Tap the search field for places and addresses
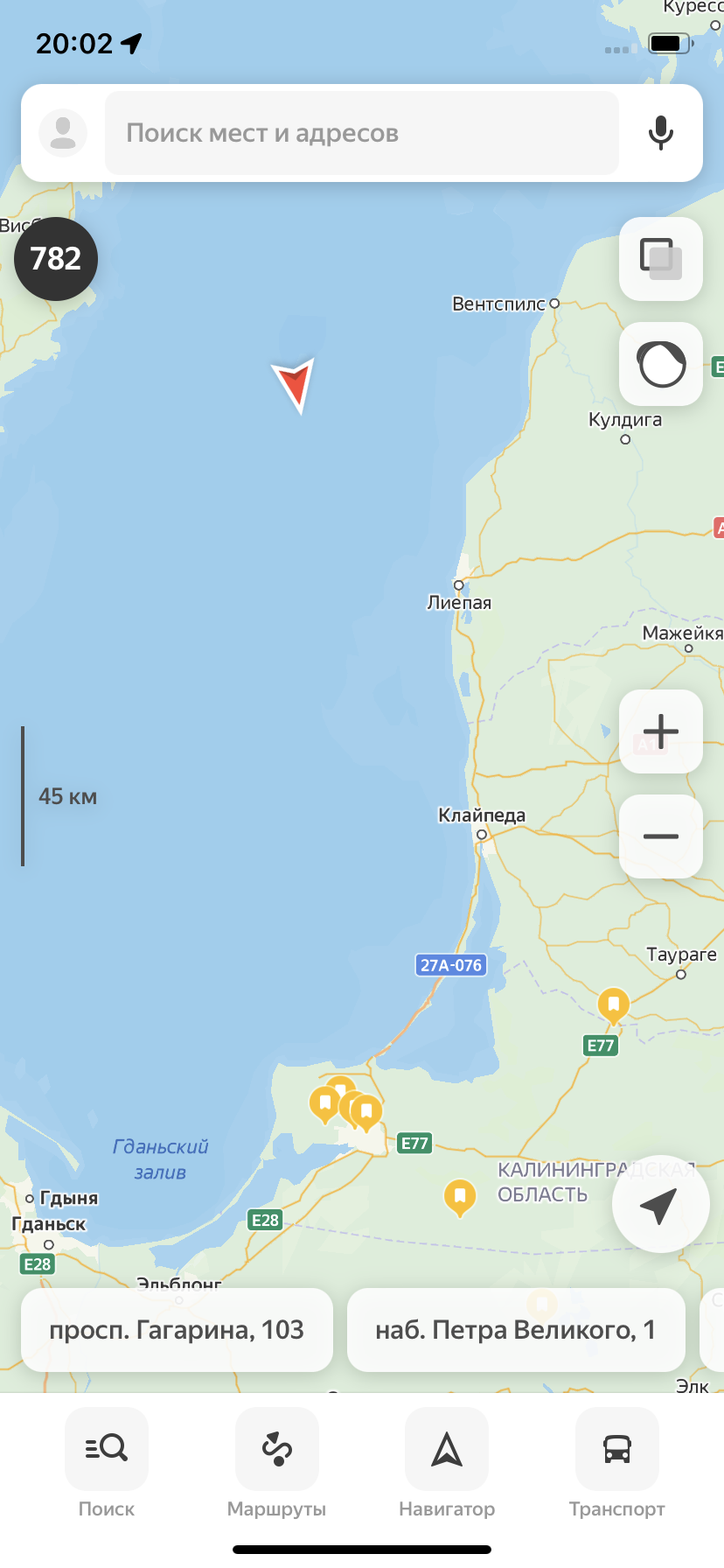The width and height of the screenshot is (724, 1568). point(361,133)
